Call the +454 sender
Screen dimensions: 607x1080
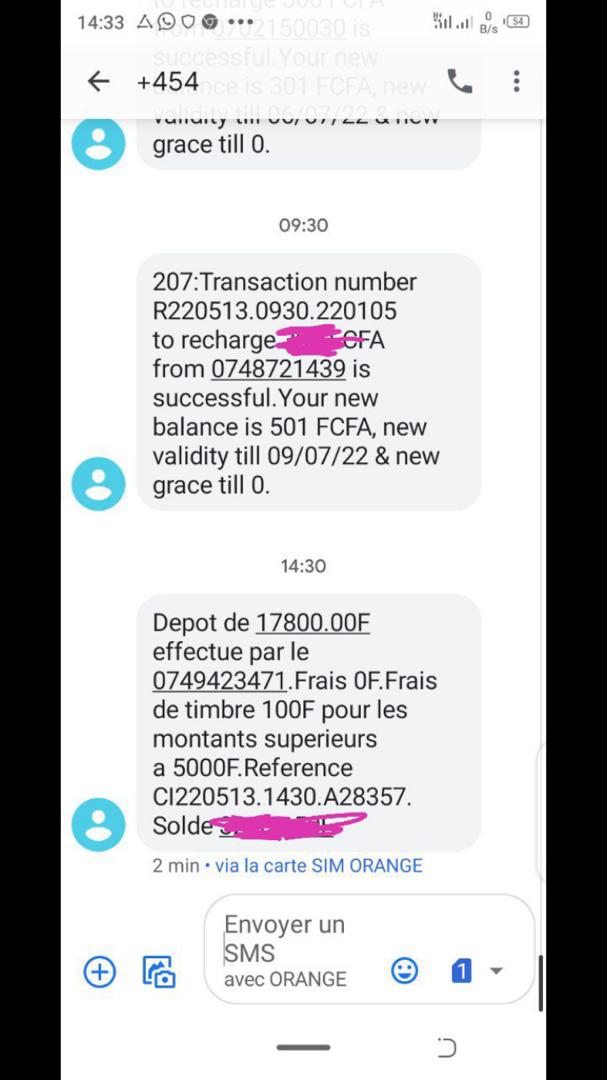(459, 82)
